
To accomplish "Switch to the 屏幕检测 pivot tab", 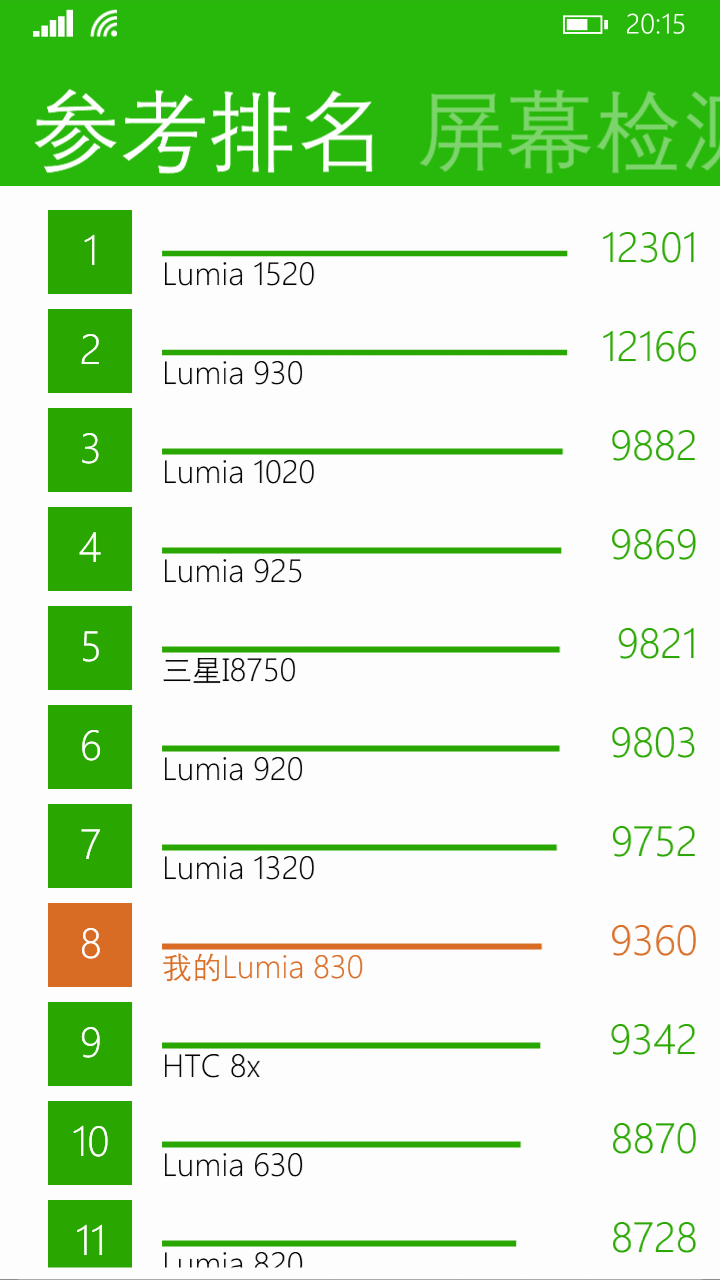I will click(570, 133).
